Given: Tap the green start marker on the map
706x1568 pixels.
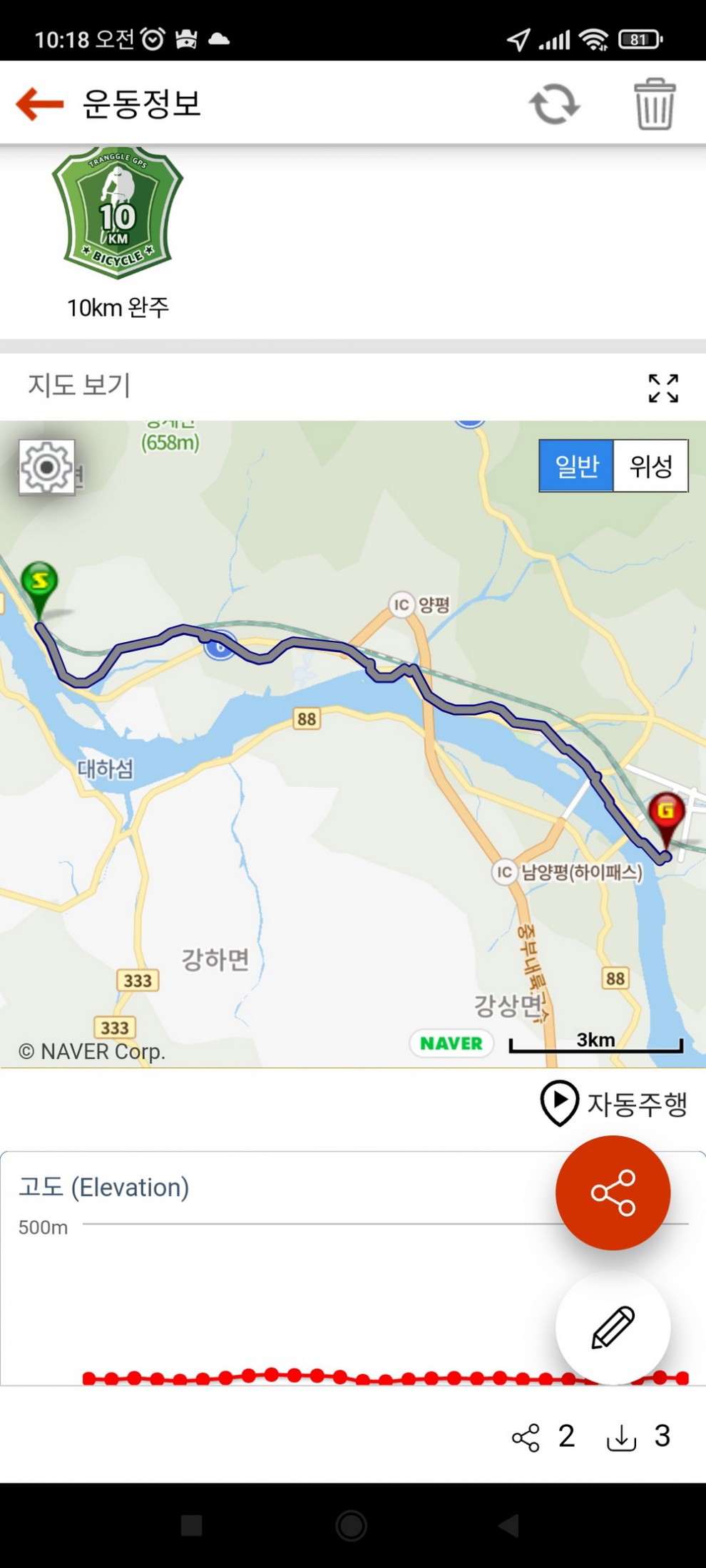Looking at the screenshot, I should 40,584.
